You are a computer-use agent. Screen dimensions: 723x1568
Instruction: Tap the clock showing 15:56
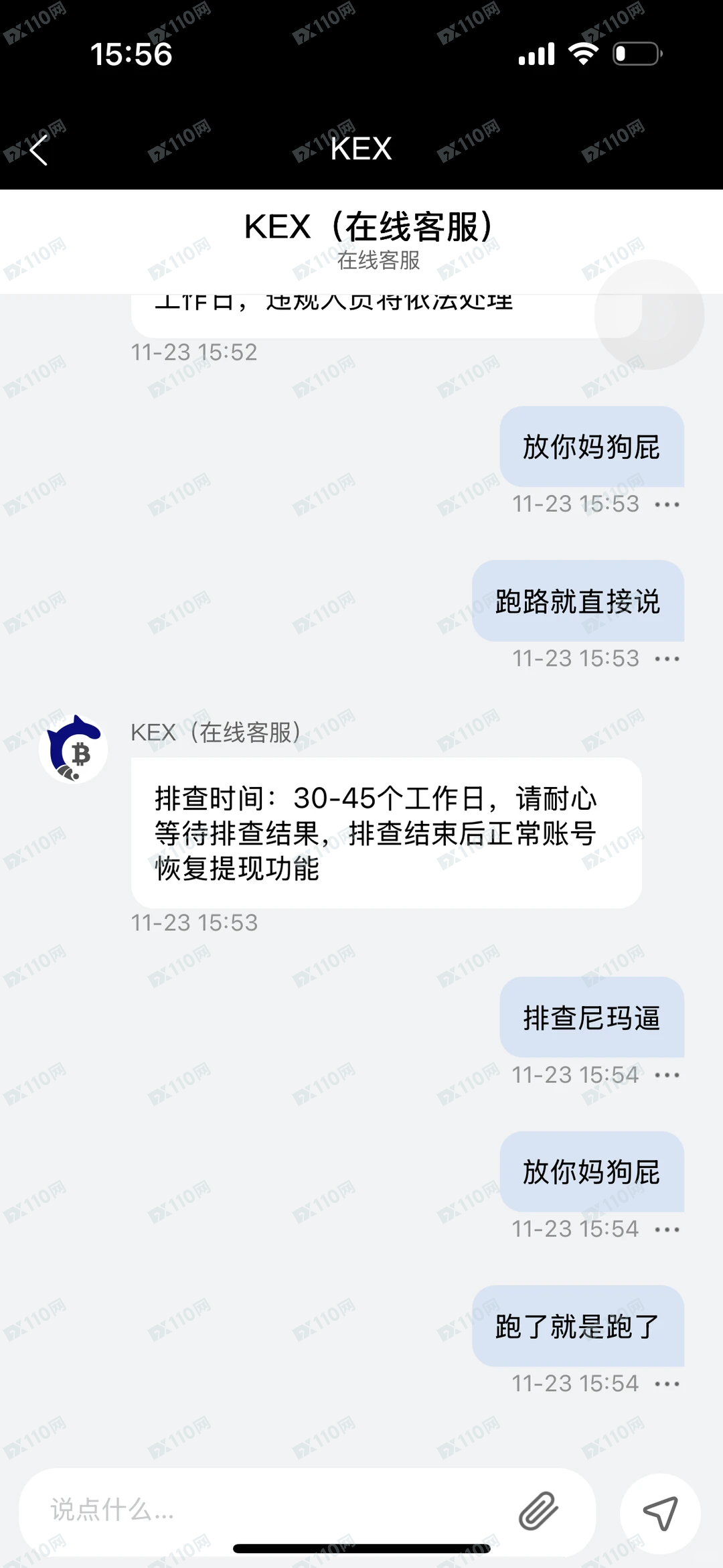point(131,56)
